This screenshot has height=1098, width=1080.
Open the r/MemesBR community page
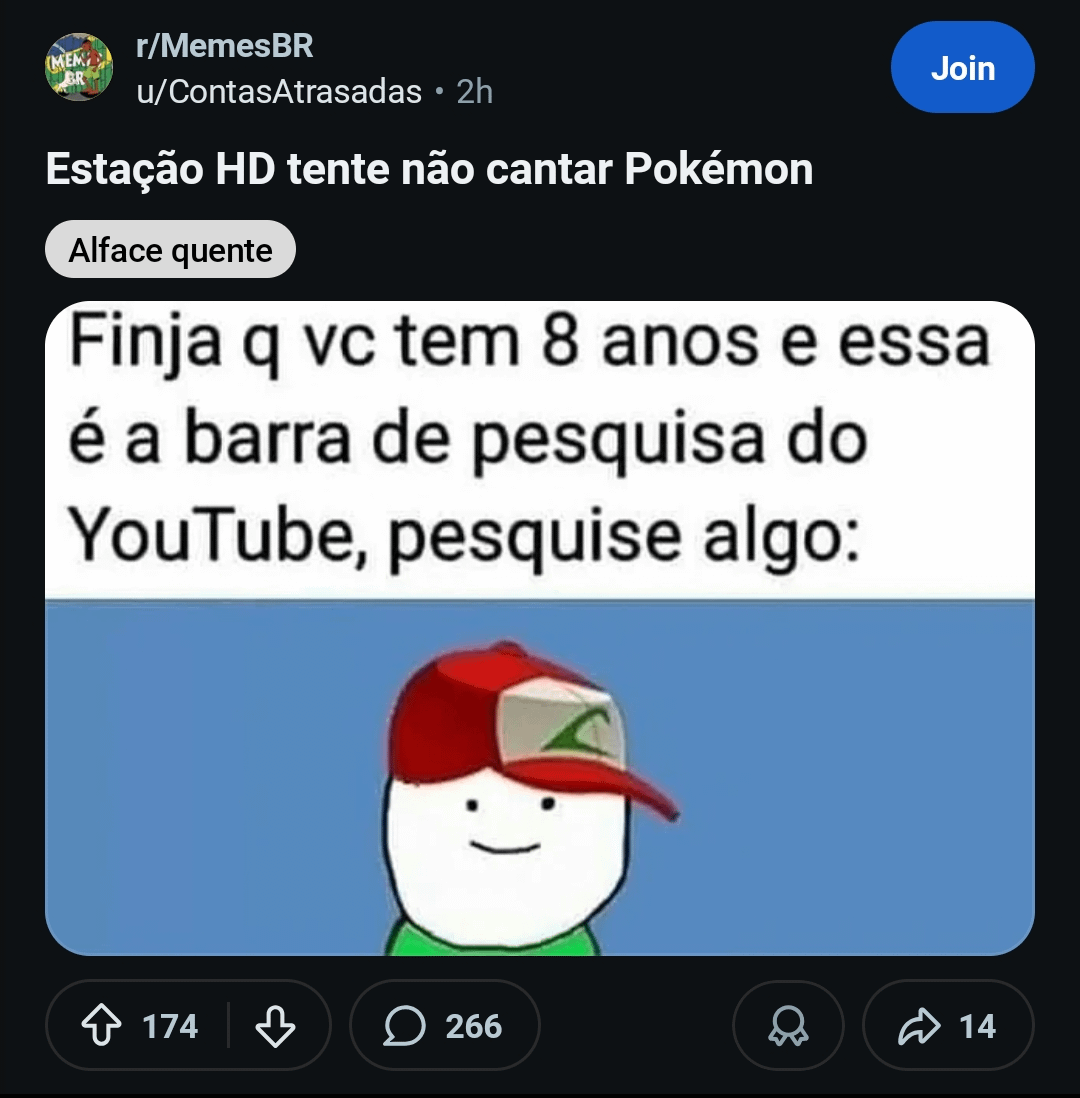pyautogui.click(x=224, y=45)
